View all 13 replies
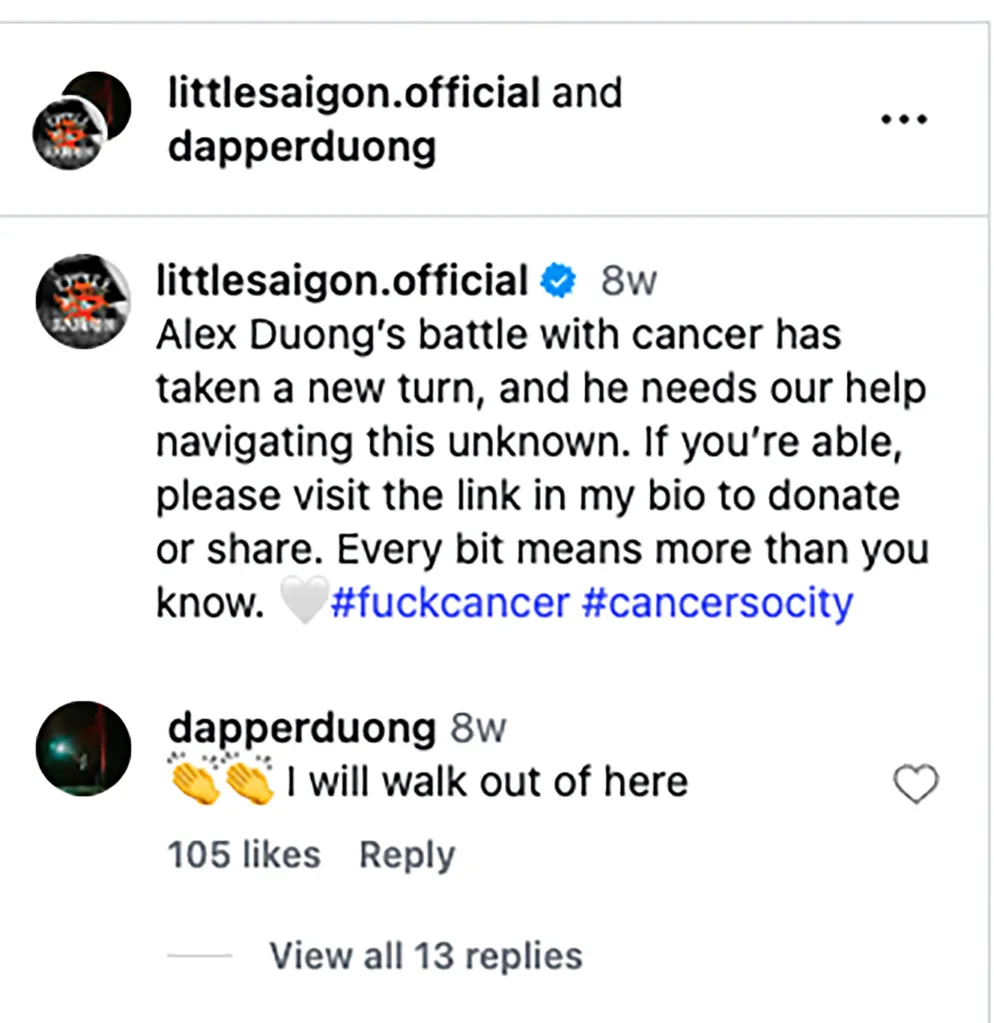The image size is (994, 1023). pyautogui.click(x=425, y=955)
